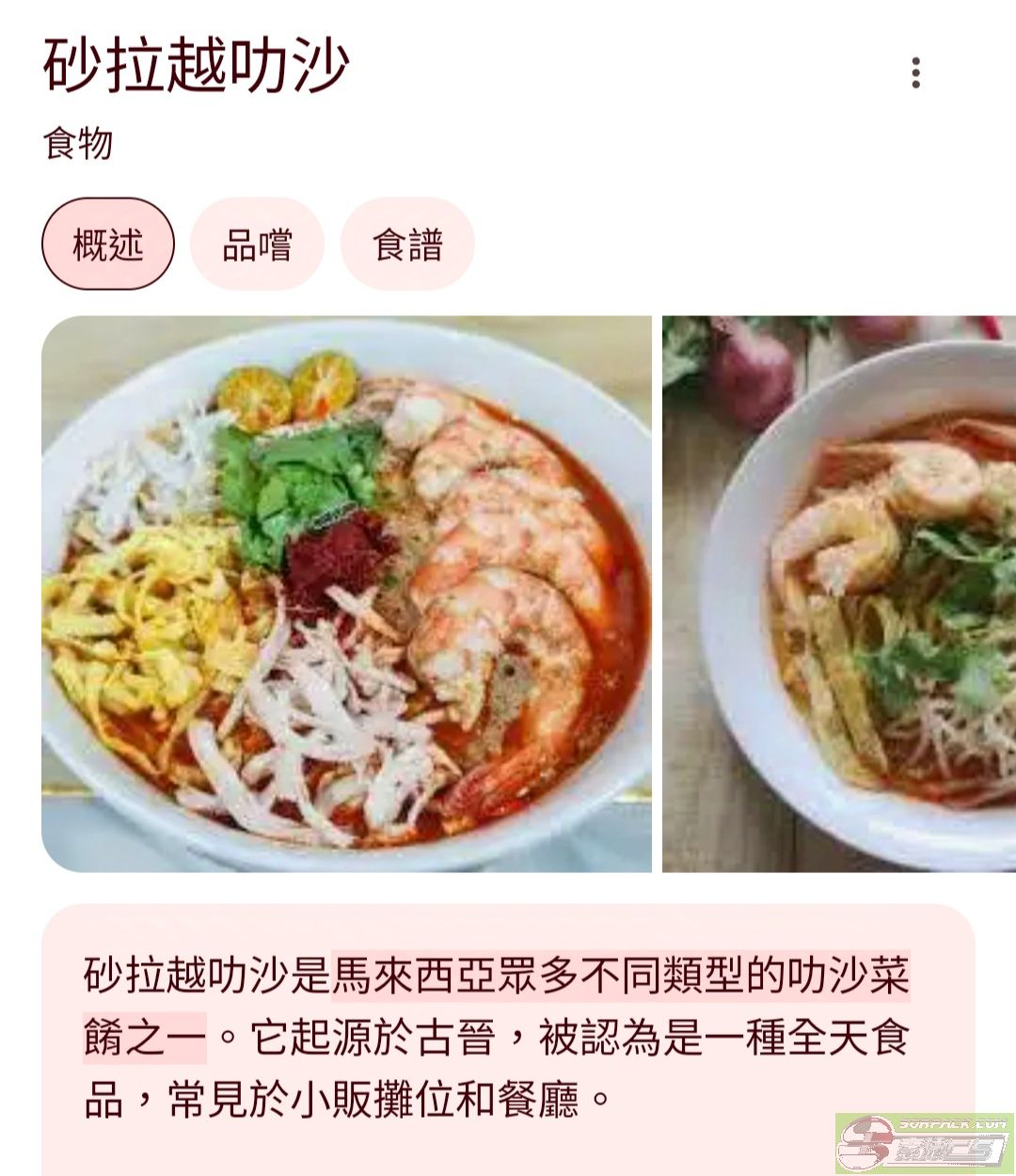Open the highlighted 馬來西亞眾多不同類型的叻沙菜餚之一 text
The width and height of the screenshot is (1016, 1176).
pos(621,977)
